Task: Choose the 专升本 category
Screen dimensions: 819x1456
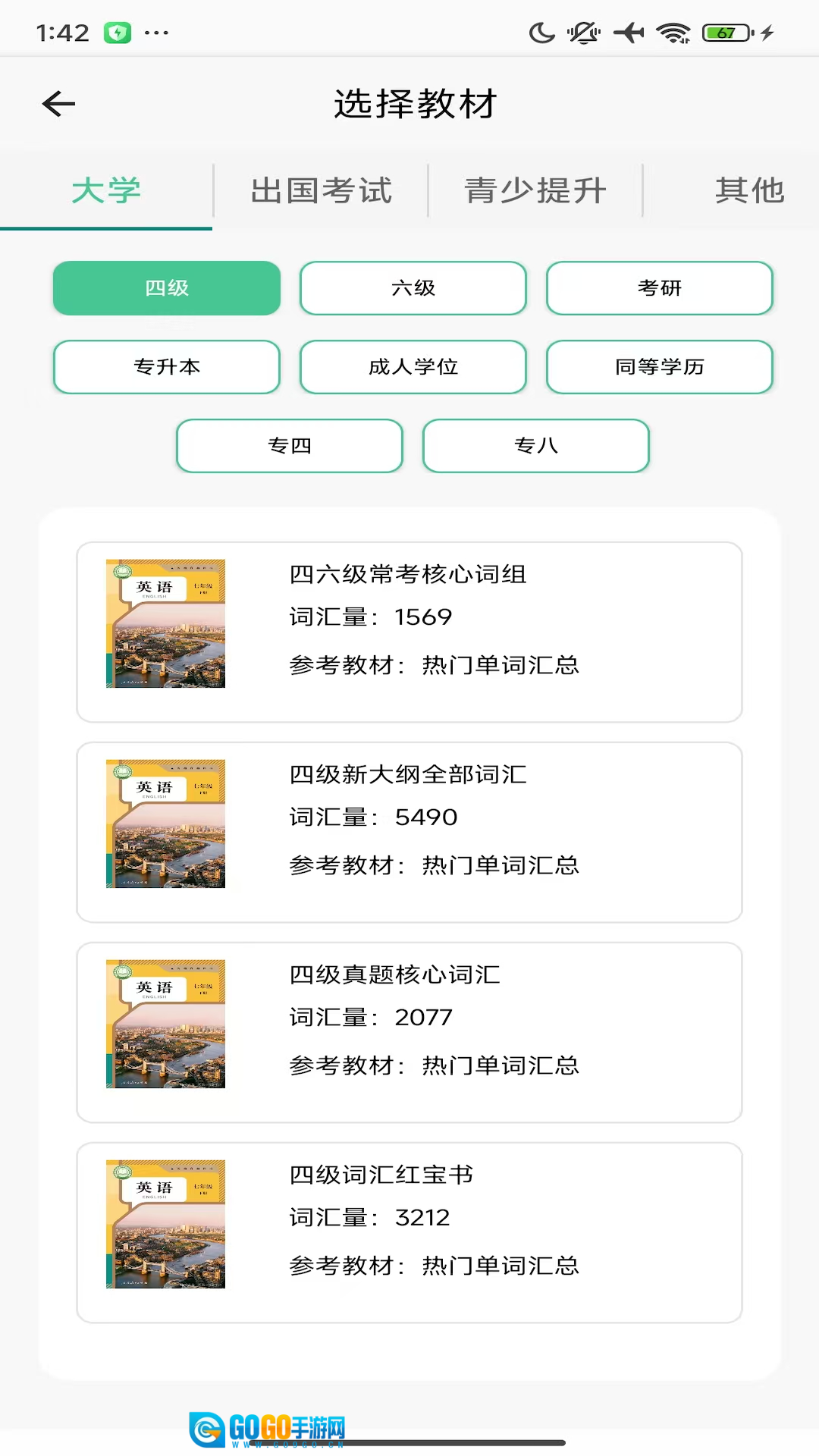Action: point(167,367)
